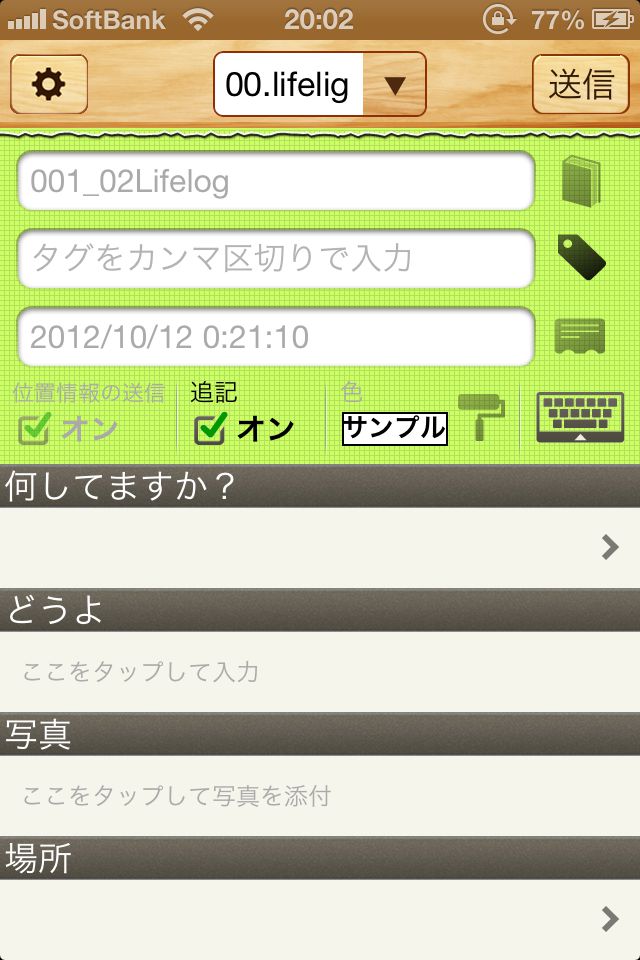Tap the 送信 send button
This screenshot has width=640, height=960.
[x=580, y=84]
